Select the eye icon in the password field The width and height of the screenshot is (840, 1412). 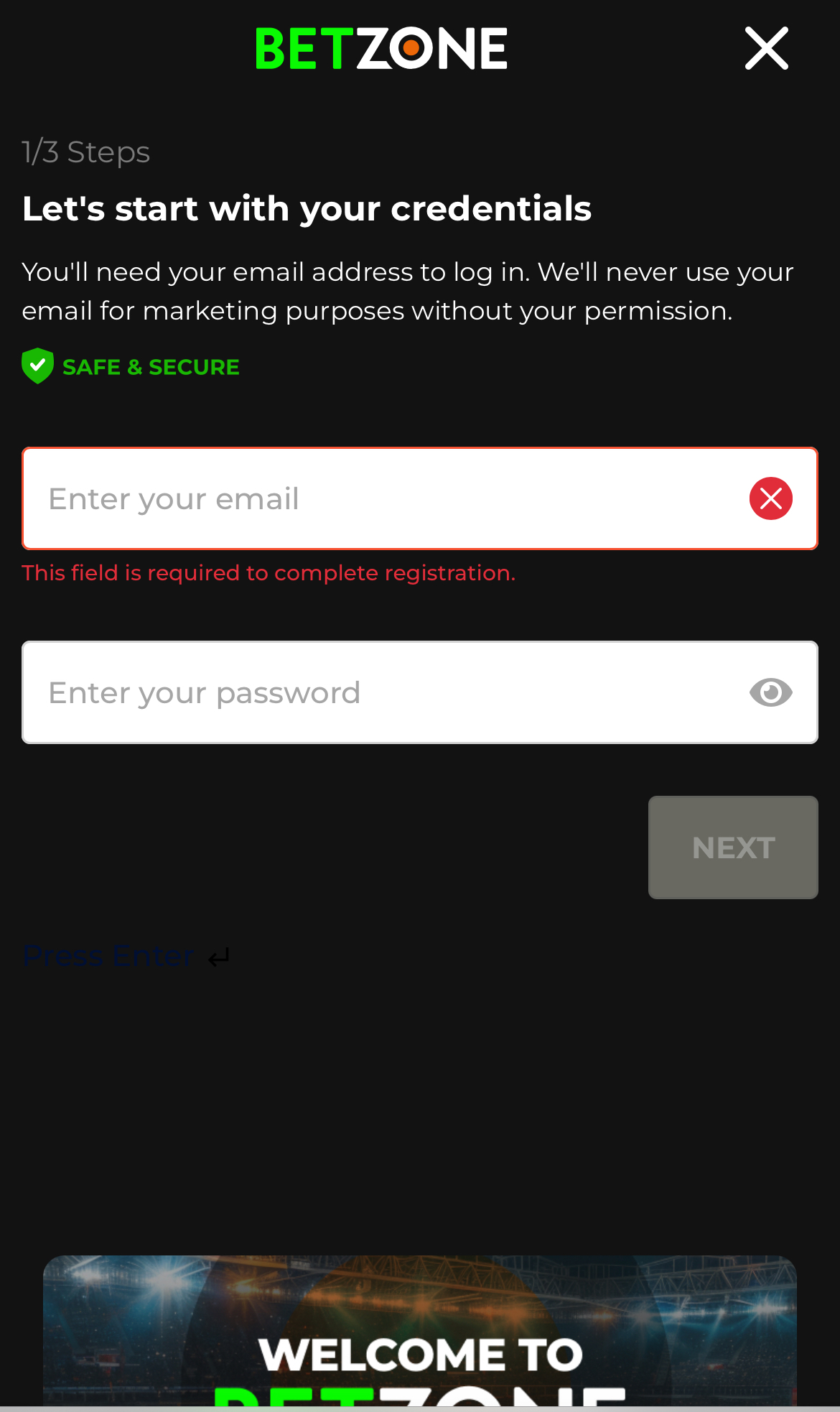(770, 692)
